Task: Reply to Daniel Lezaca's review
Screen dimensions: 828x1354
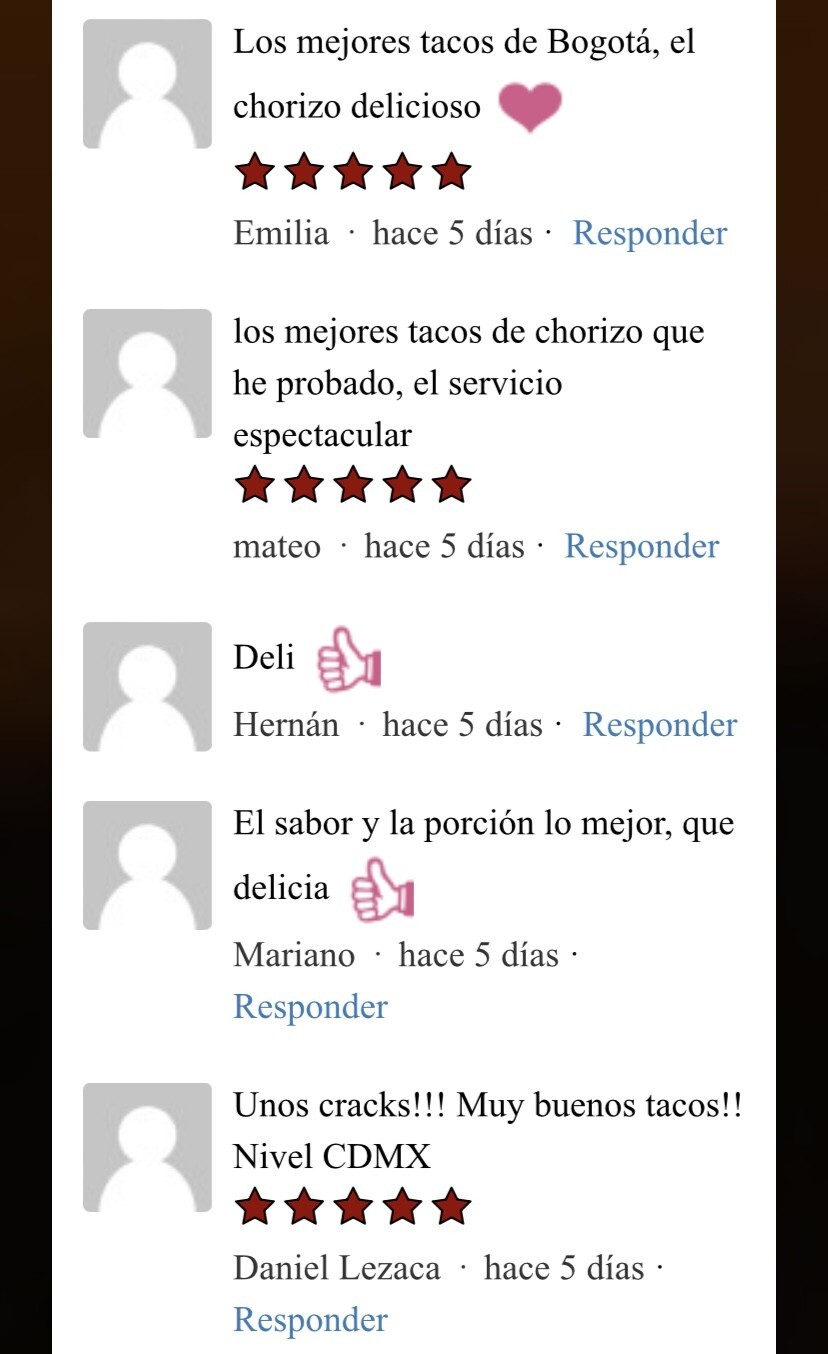Action: coord(310,1319)
